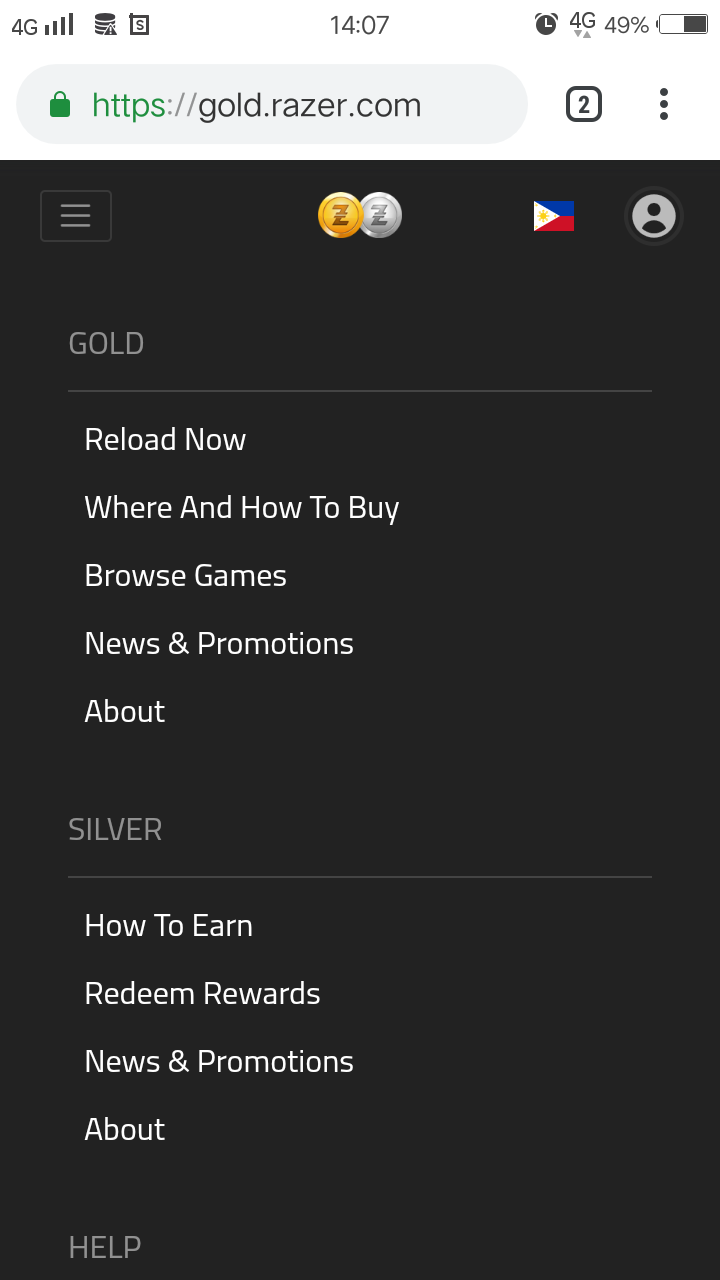Open the browser overflow menu
Image resolution: width=720 pixels, height=1280 pixels.
coord(663,103)
